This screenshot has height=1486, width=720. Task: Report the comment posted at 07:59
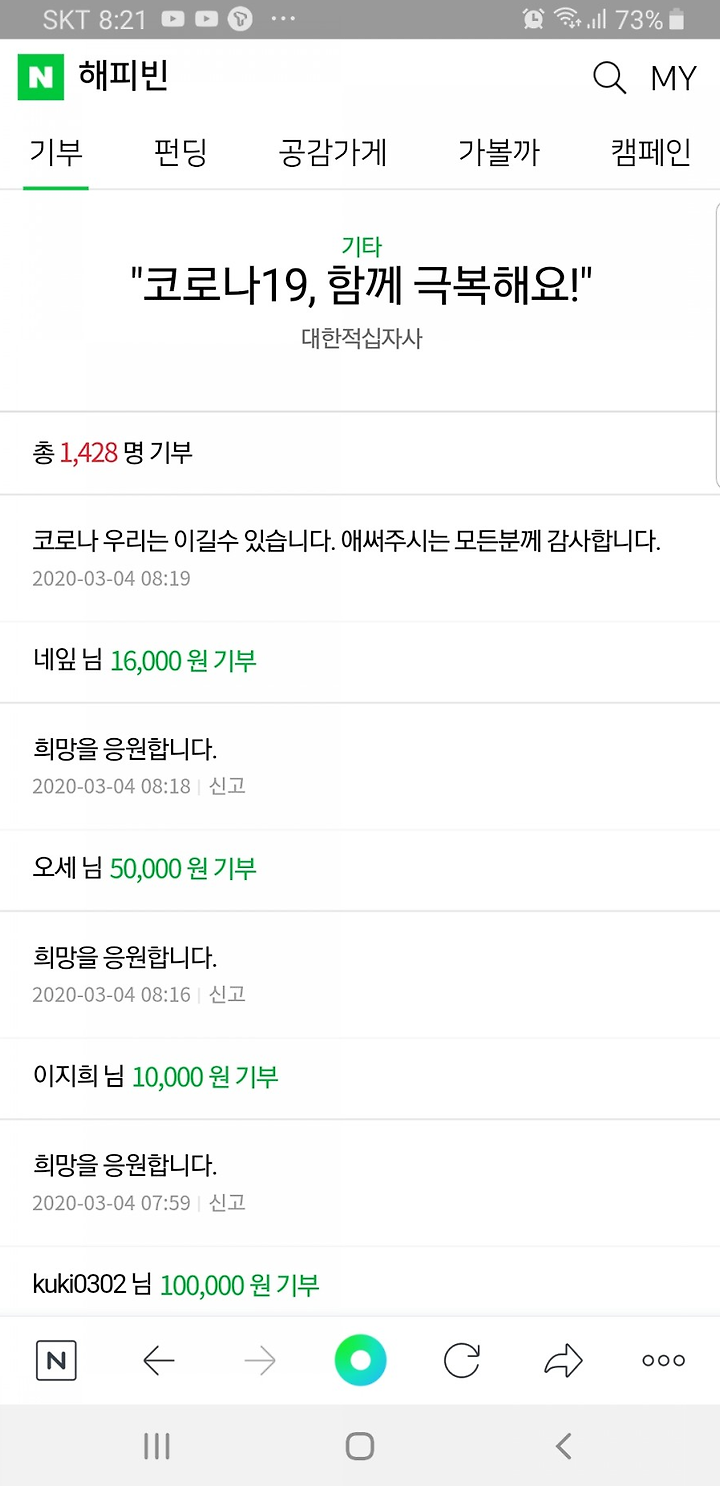pos(227,1202)
